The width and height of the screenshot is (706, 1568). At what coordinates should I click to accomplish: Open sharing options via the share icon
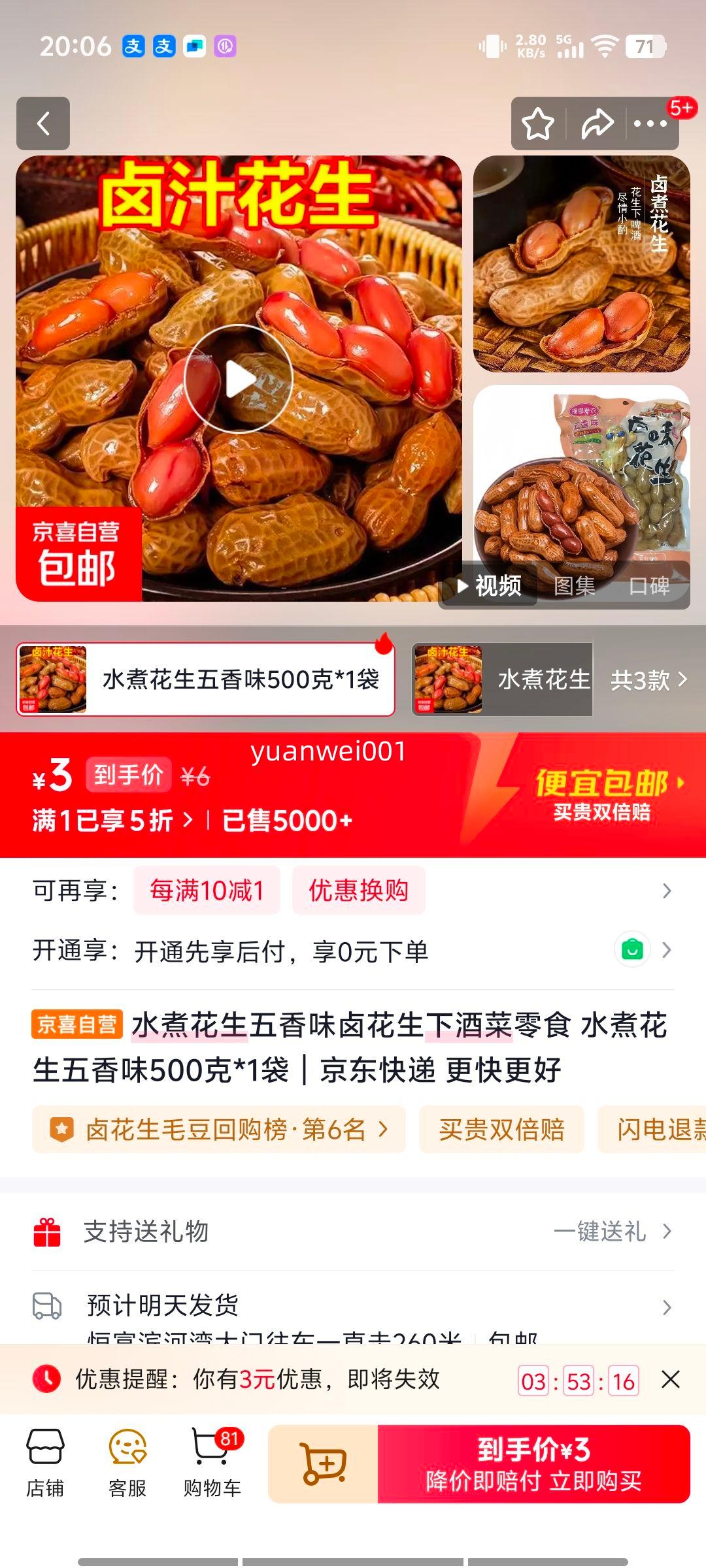596,124
